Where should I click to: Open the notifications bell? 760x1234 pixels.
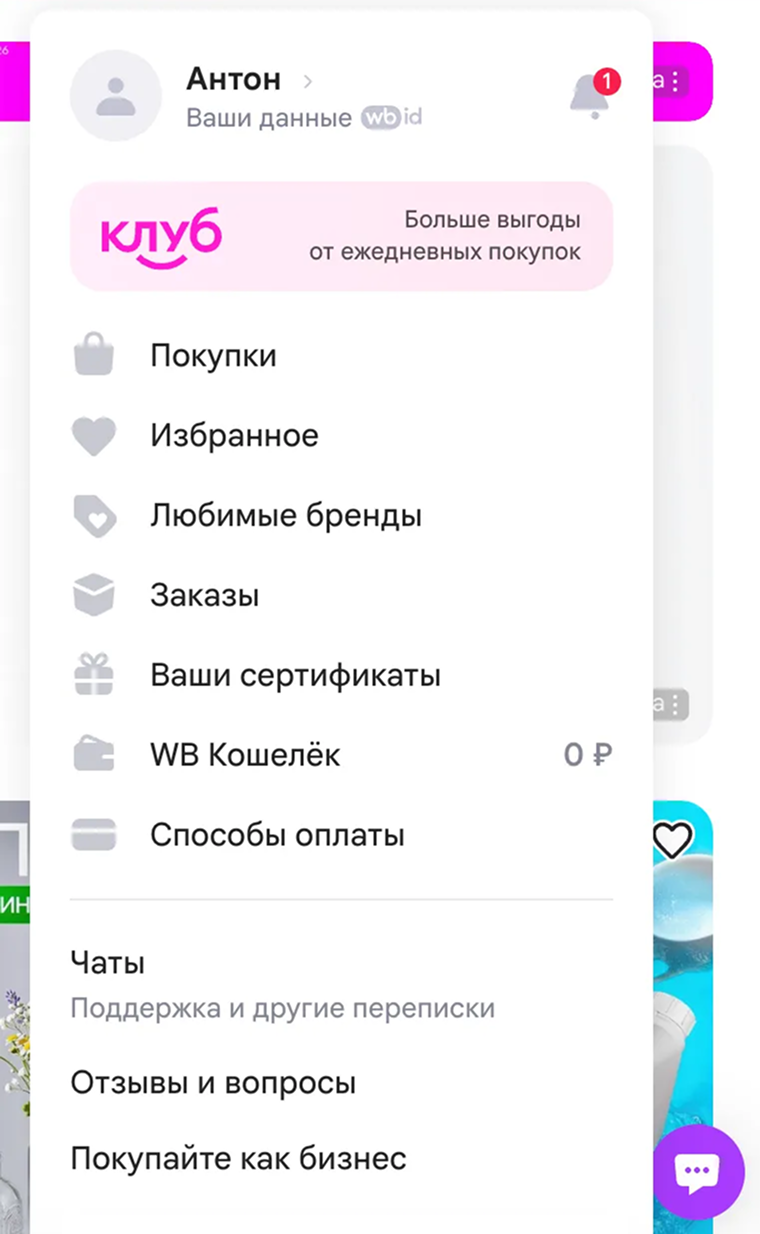594,95
